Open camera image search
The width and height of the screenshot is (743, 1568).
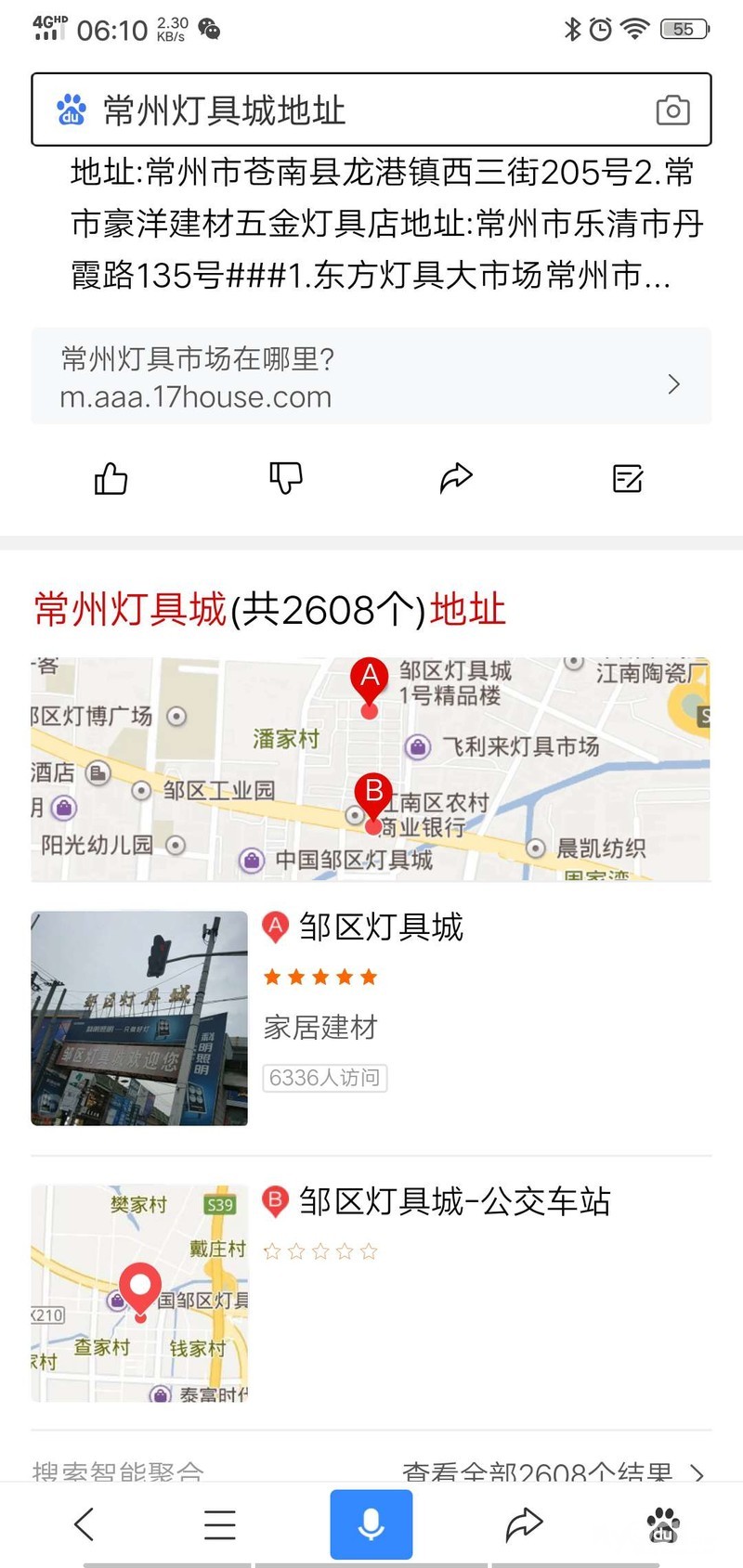point(672,110)
